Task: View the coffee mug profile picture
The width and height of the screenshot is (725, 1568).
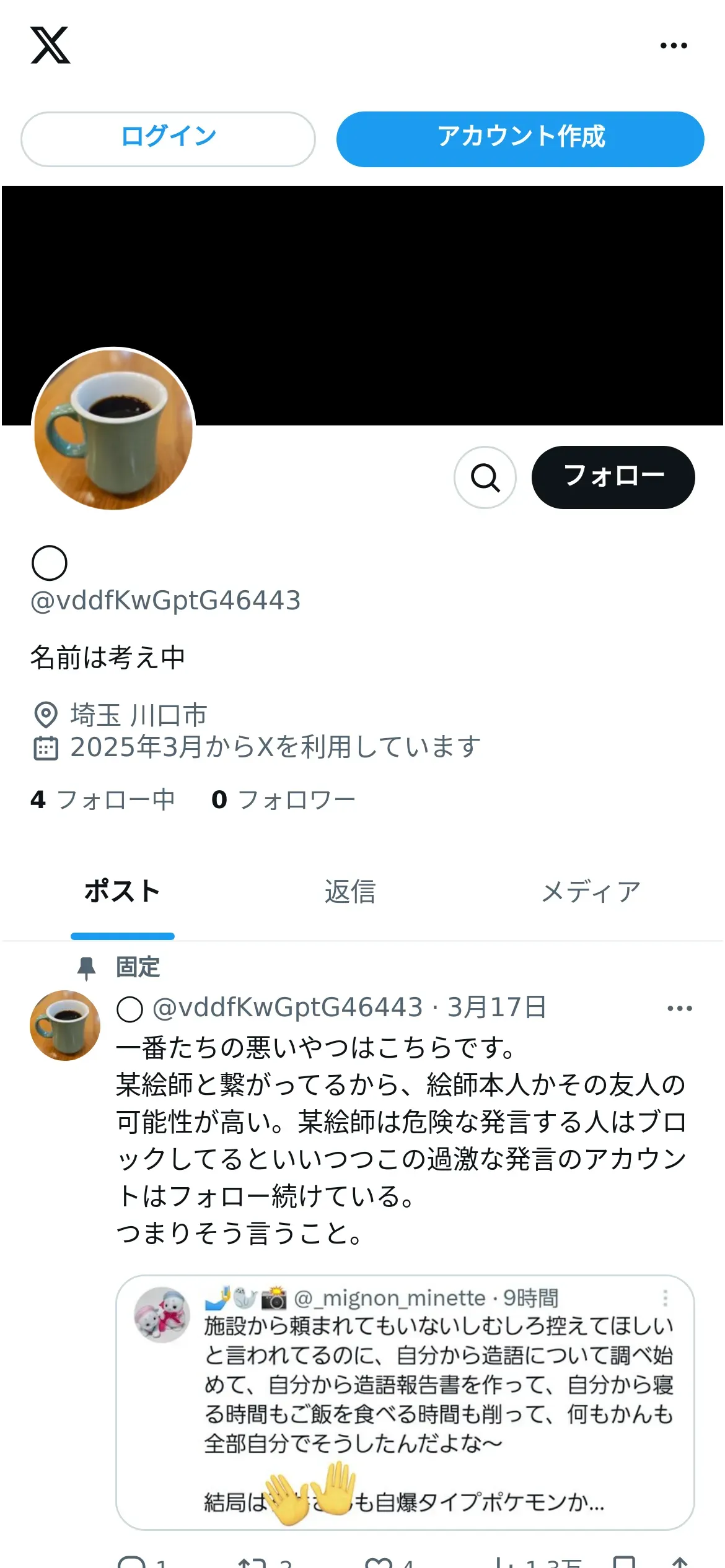Action: pos(113,429)
